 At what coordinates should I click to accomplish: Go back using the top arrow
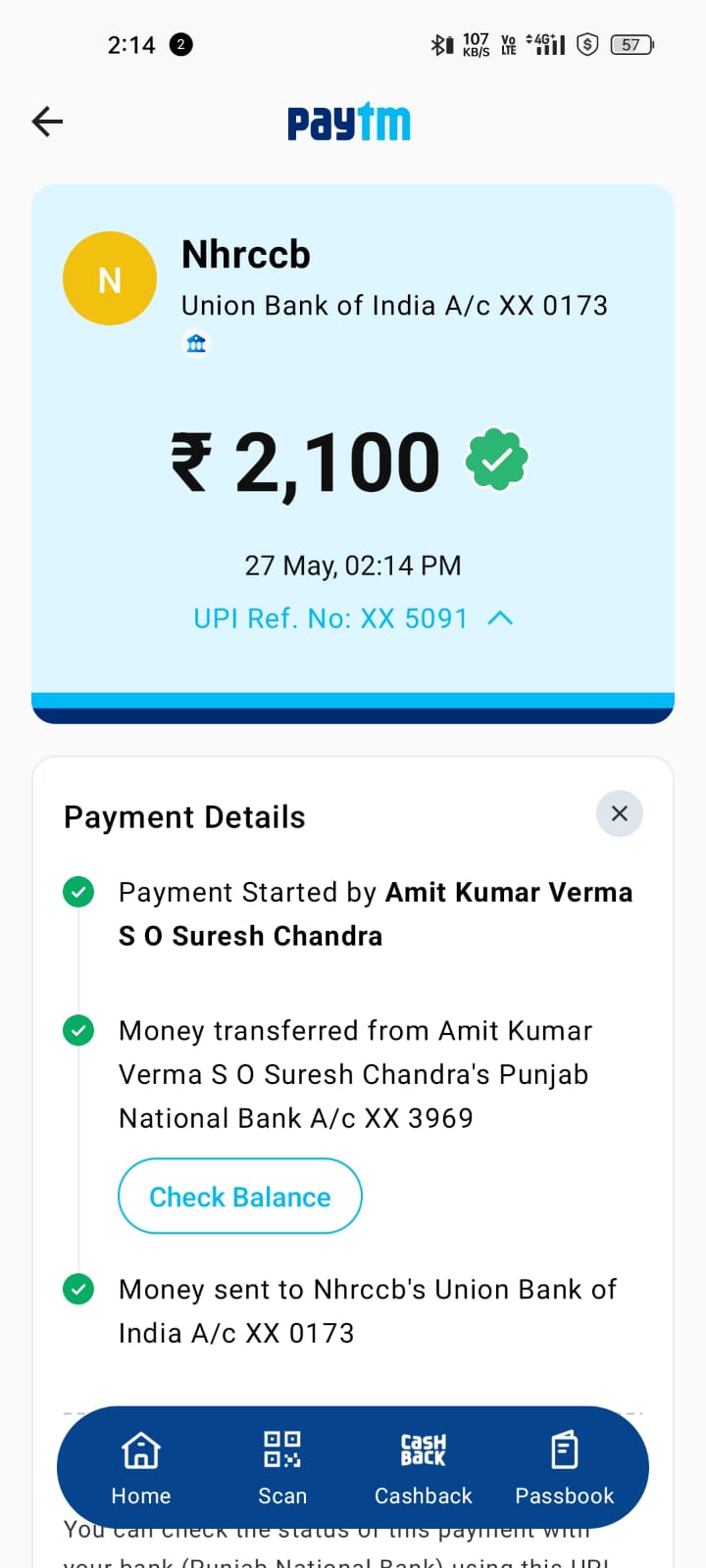[x=47, y=122]
